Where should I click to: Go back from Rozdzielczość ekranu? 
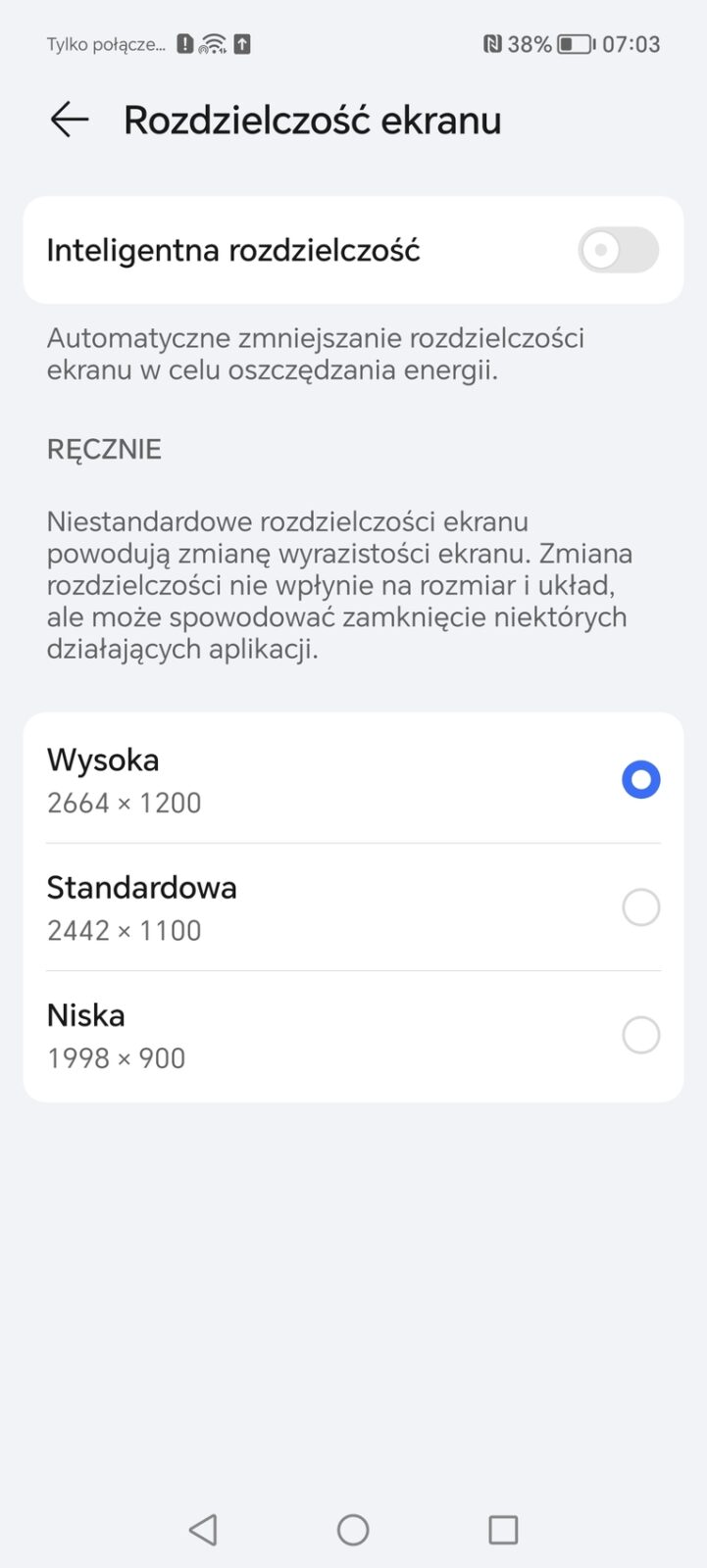[x=69, y=120]
